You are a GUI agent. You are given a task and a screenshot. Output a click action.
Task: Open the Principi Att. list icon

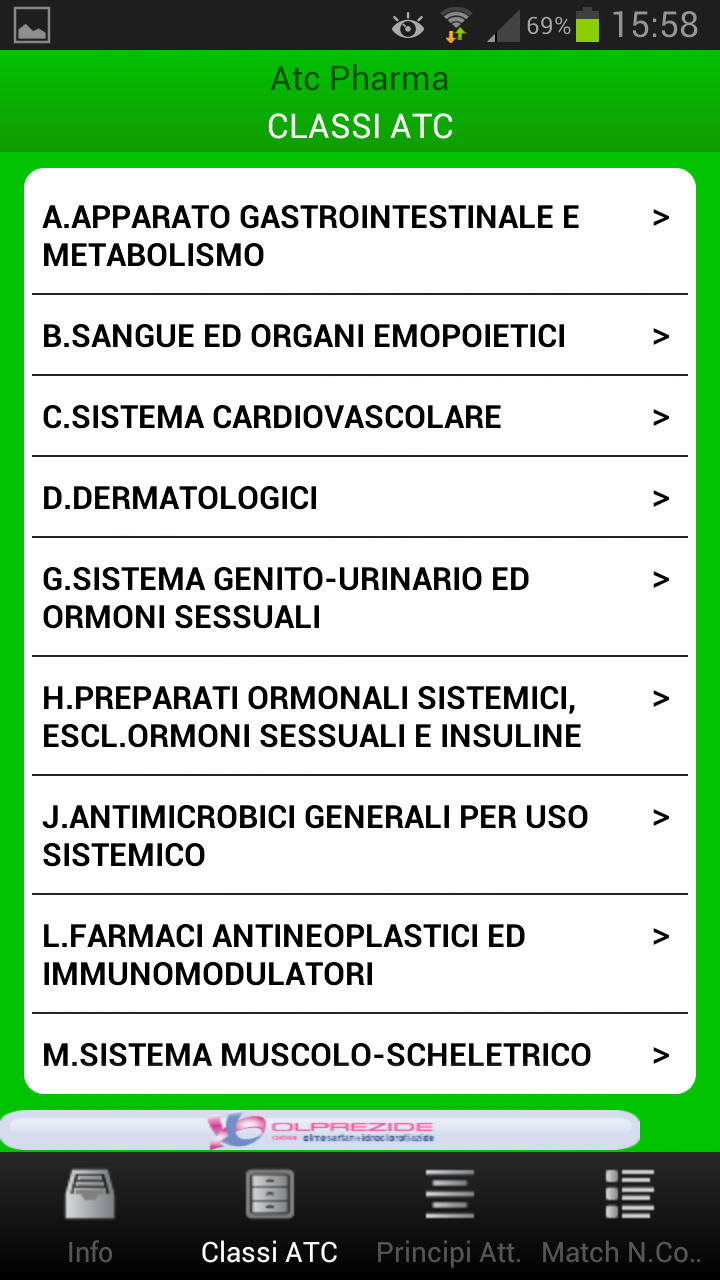448,1193
